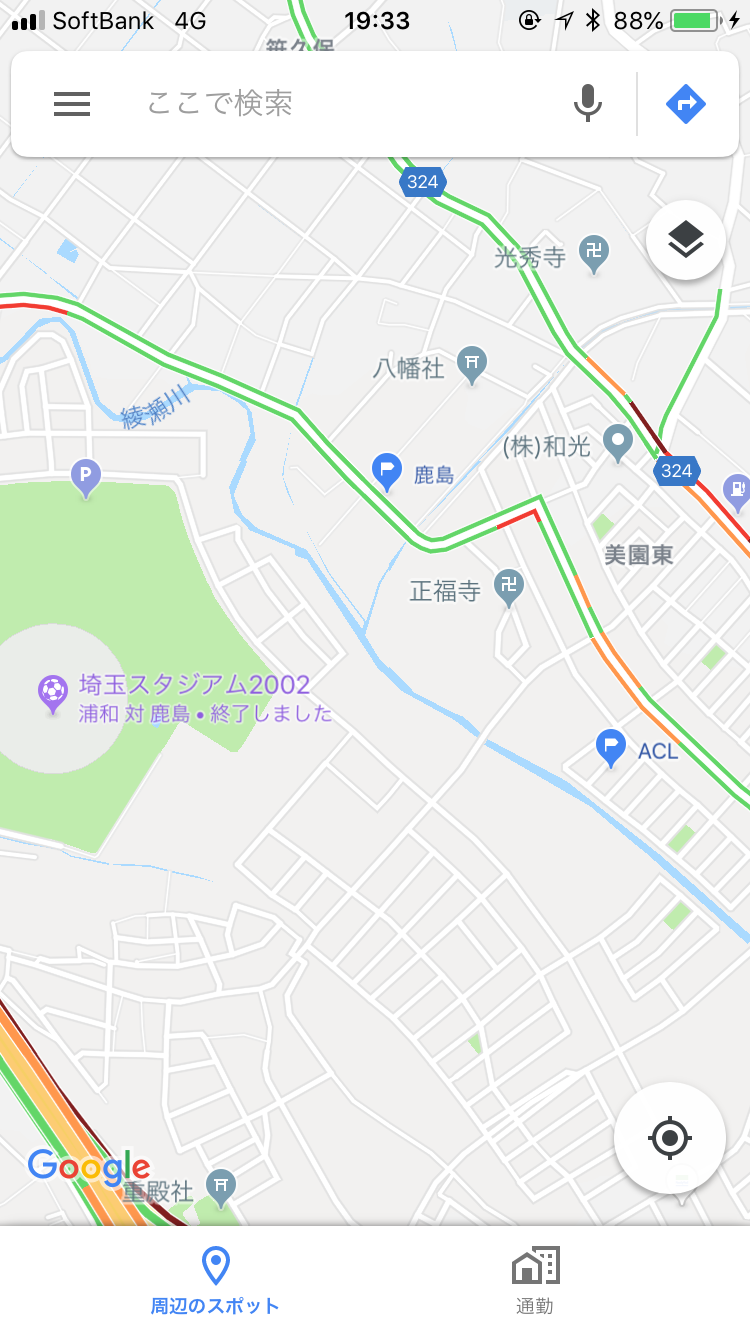This screenshot has width=750, height=1334.
Task: Tap the ここで検索 search field
Action: (x=340, y=104)
